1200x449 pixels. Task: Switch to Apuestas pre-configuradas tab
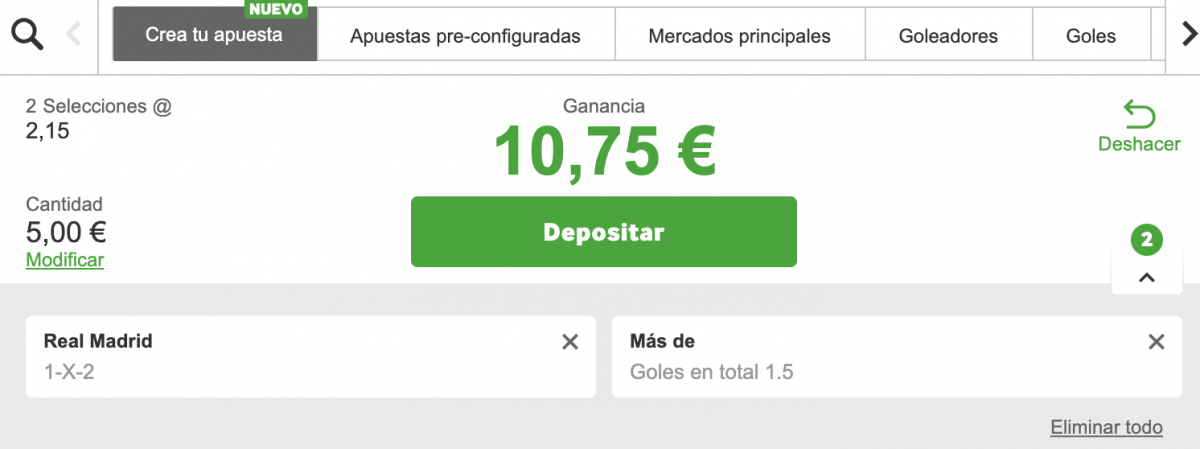(465, 36)
